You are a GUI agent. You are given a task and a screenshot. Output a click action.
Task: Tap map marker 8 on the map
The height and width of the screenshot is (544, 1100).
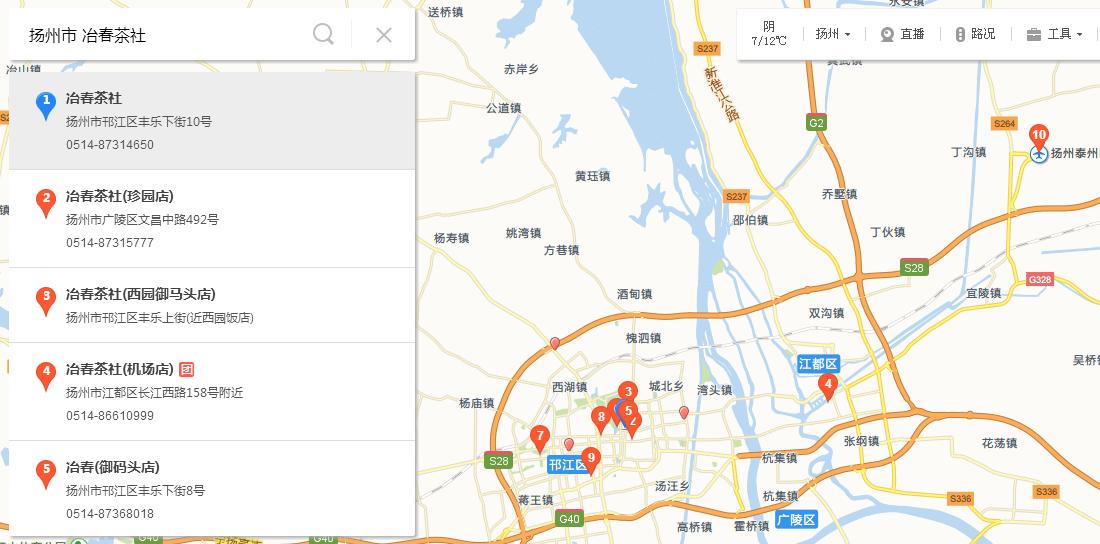(x=601, y=418)
